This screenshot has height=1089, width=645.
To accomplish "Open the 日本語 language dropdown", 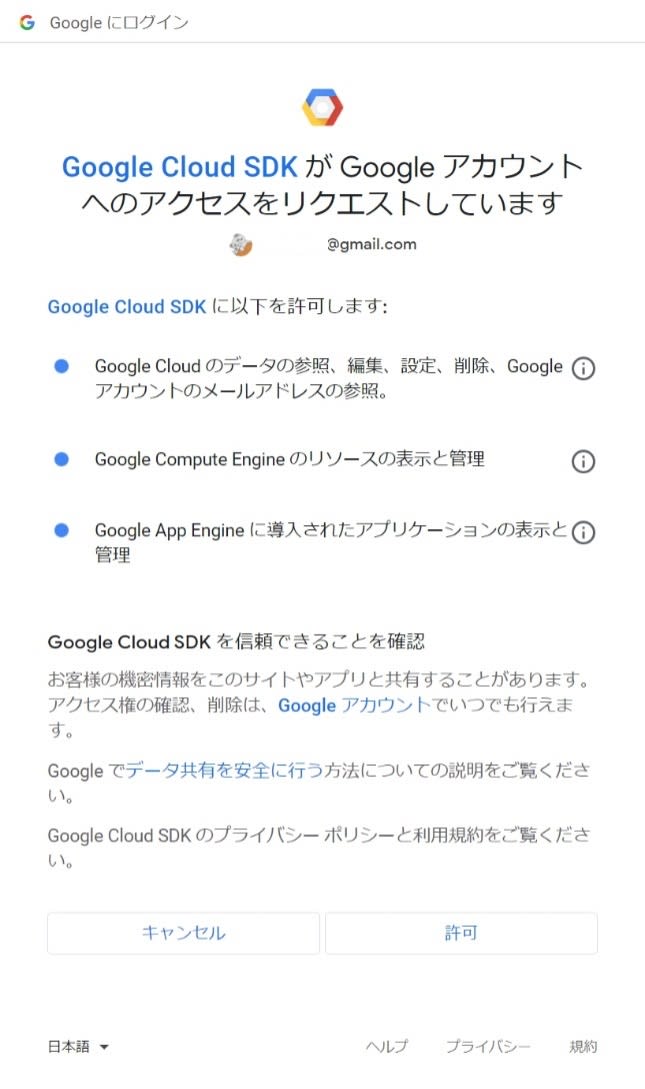I will pyautogui.click(x=78, y=1047).
